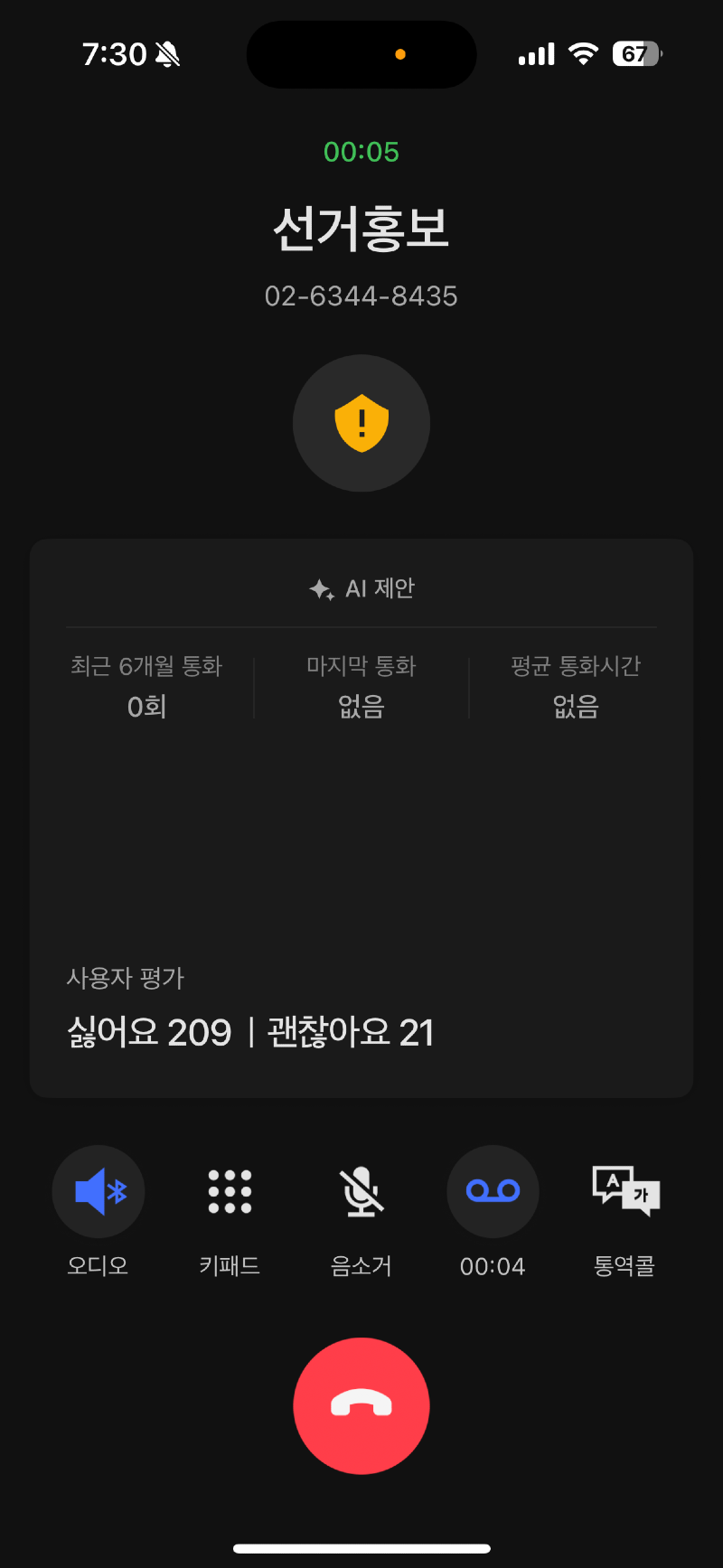Tap the phone number 02-6344-8435

click(x=361, y=296)
